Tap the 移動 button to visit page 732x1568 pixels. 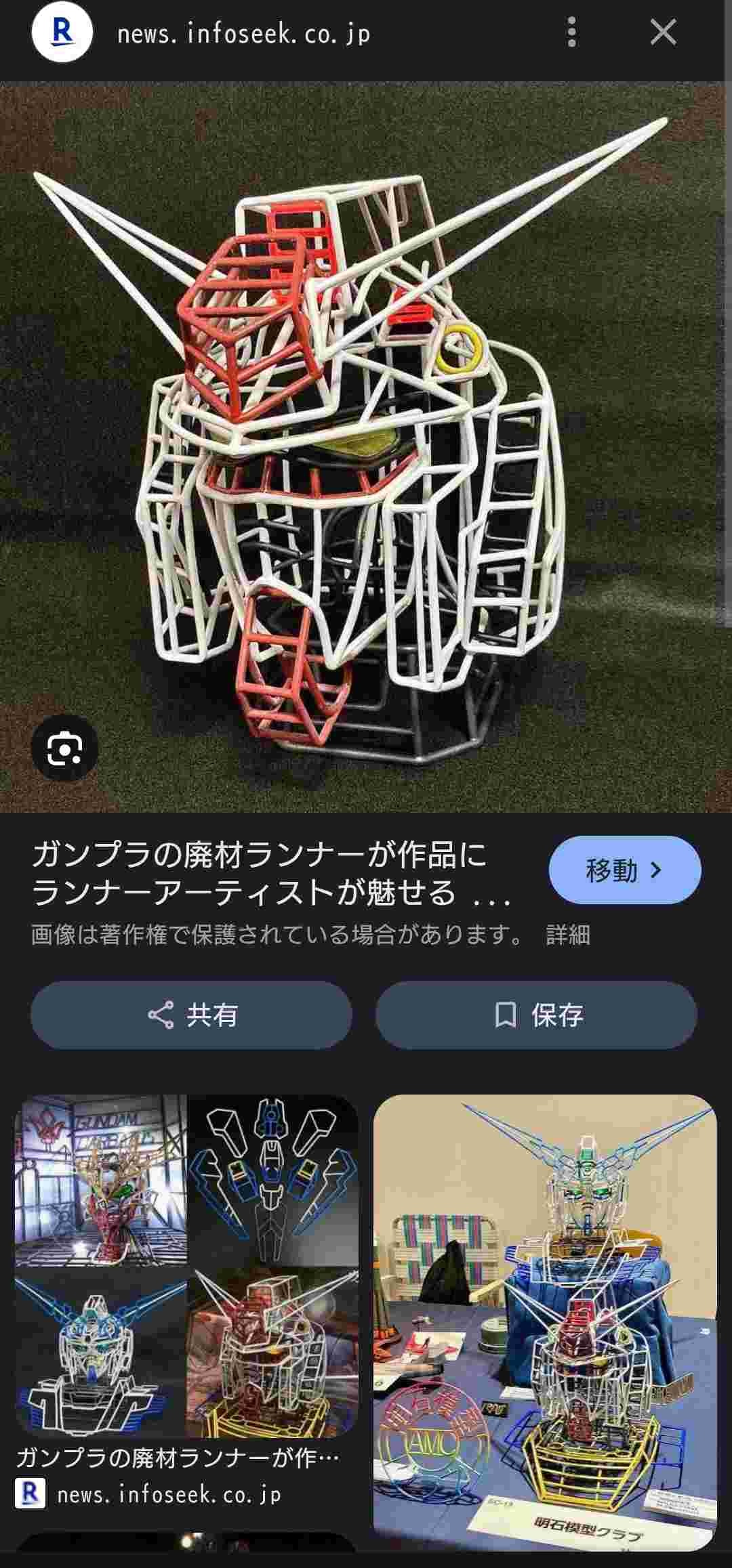(x=624, y=870)
